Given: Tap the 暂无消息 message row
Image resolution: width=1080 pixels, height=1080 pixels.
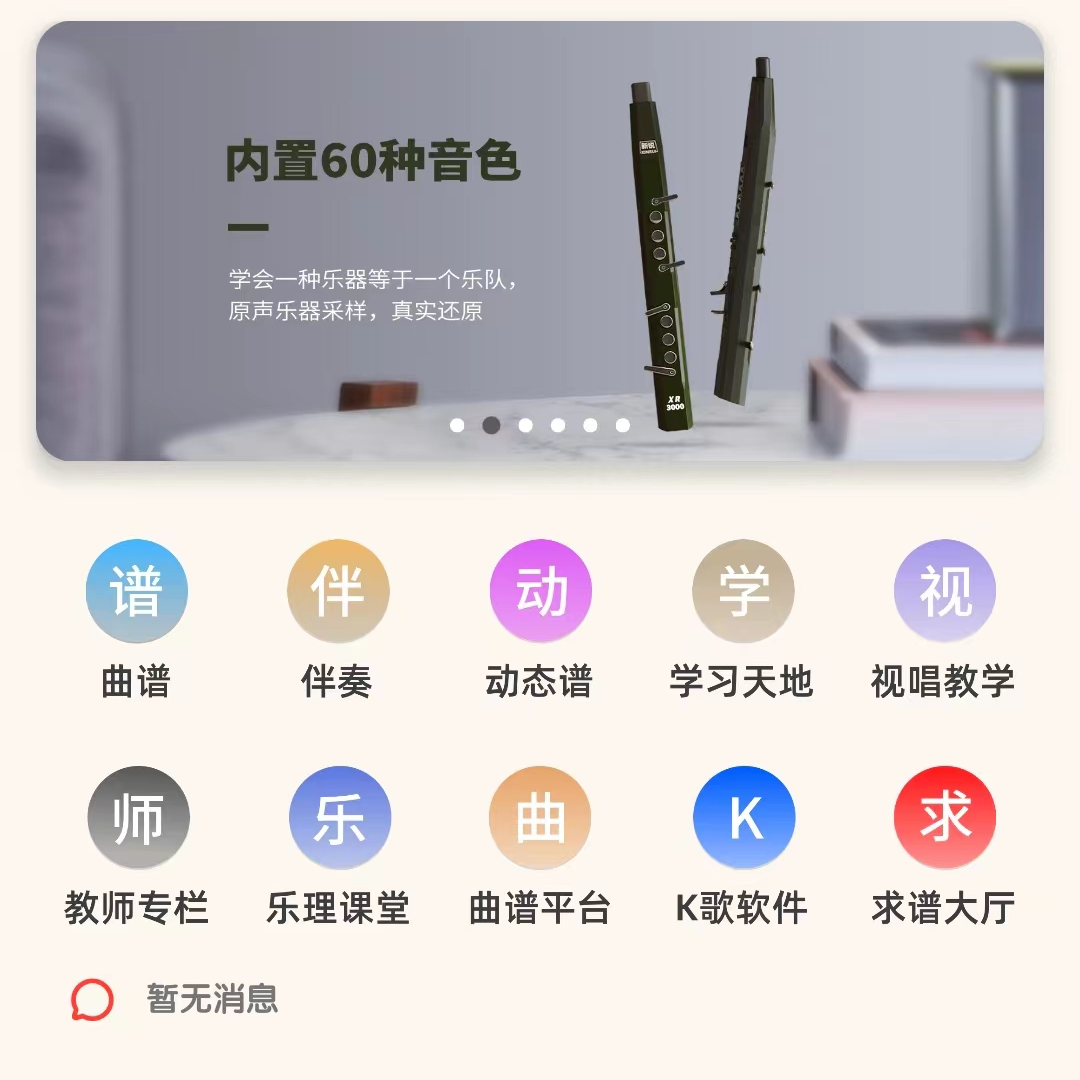Looking at the screenshot, I should (212, 999).
